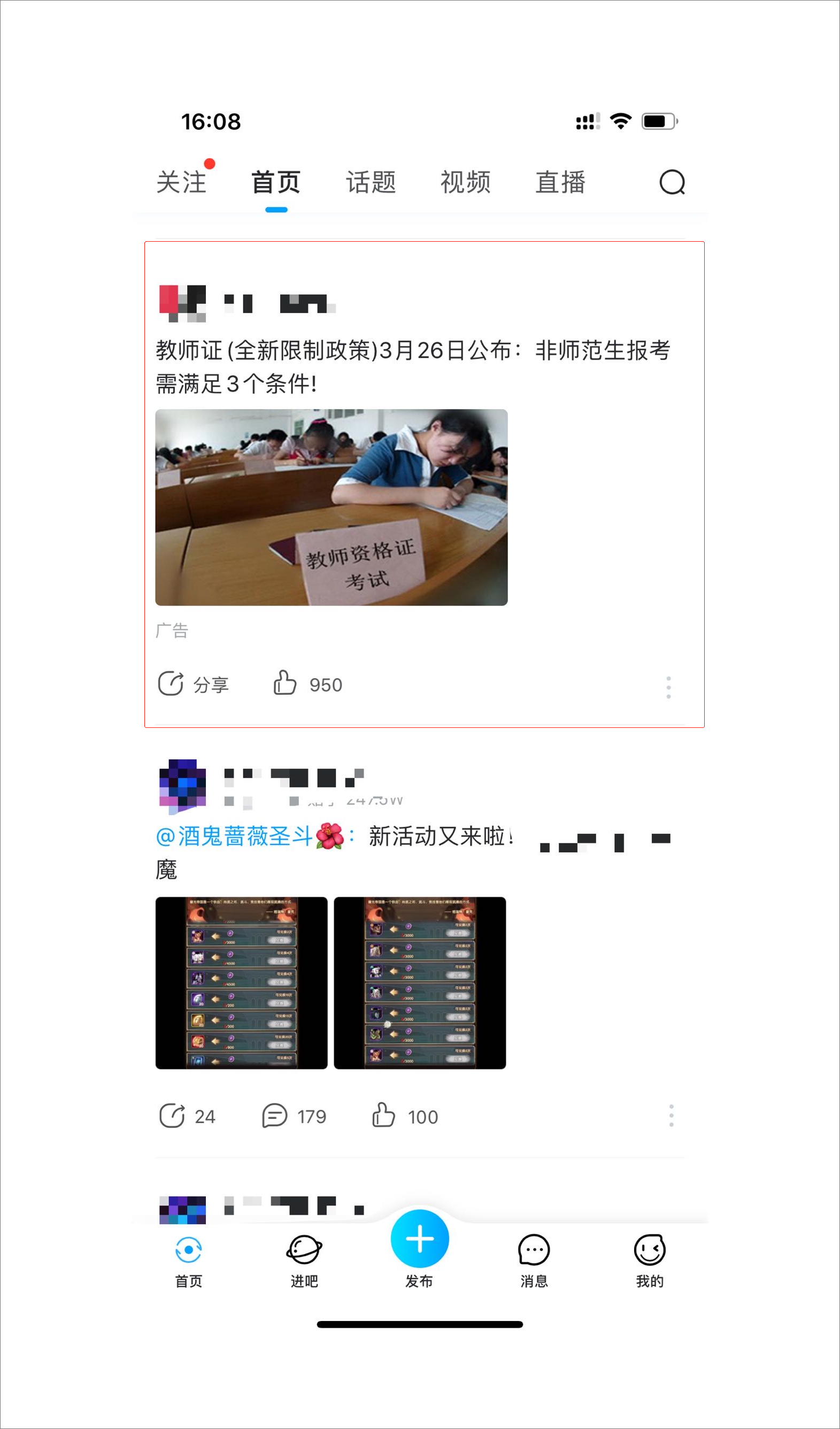The height and width of the screenshot is (1429, 840).
Task: Select the 首页 top tab
Action: 276,182
